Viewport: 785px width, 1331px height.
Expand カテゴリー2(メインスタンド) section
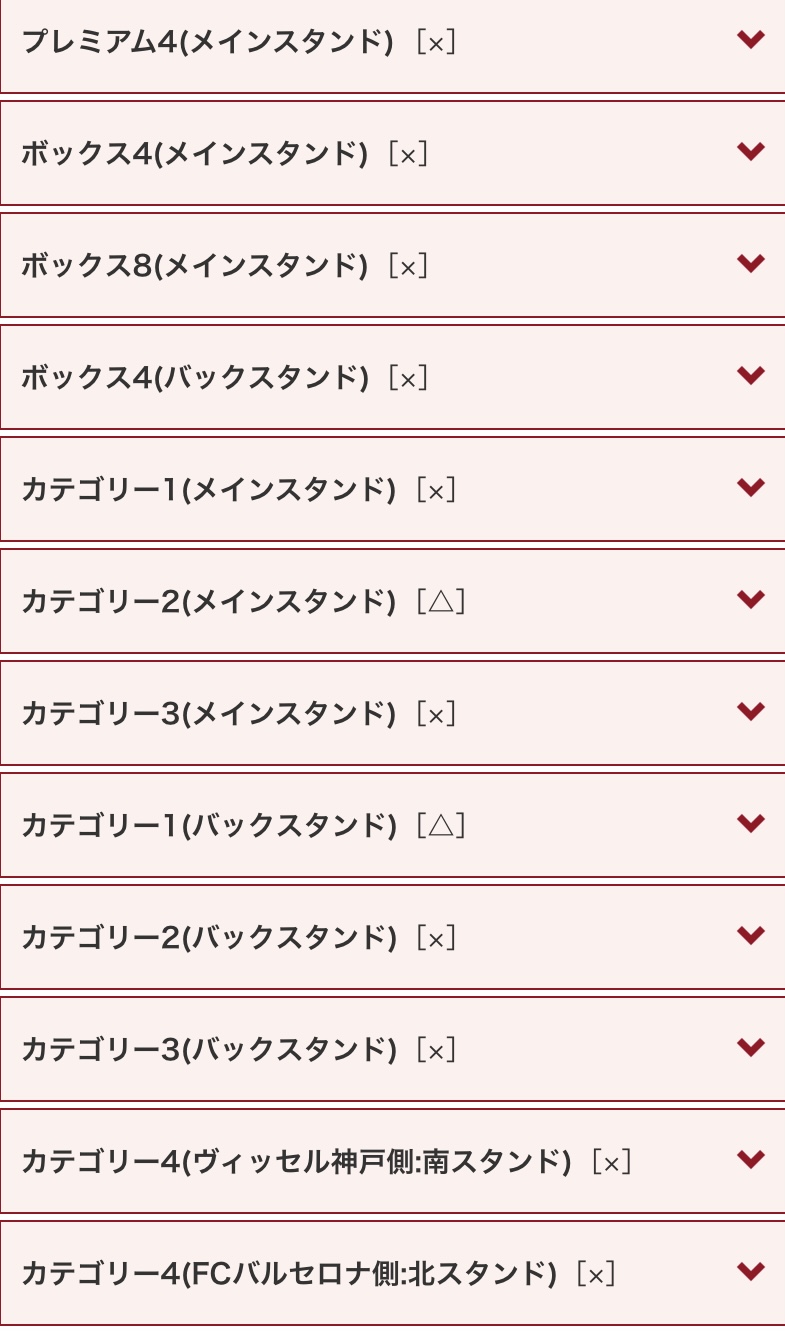pyautogui.click(x=392, y=601)
